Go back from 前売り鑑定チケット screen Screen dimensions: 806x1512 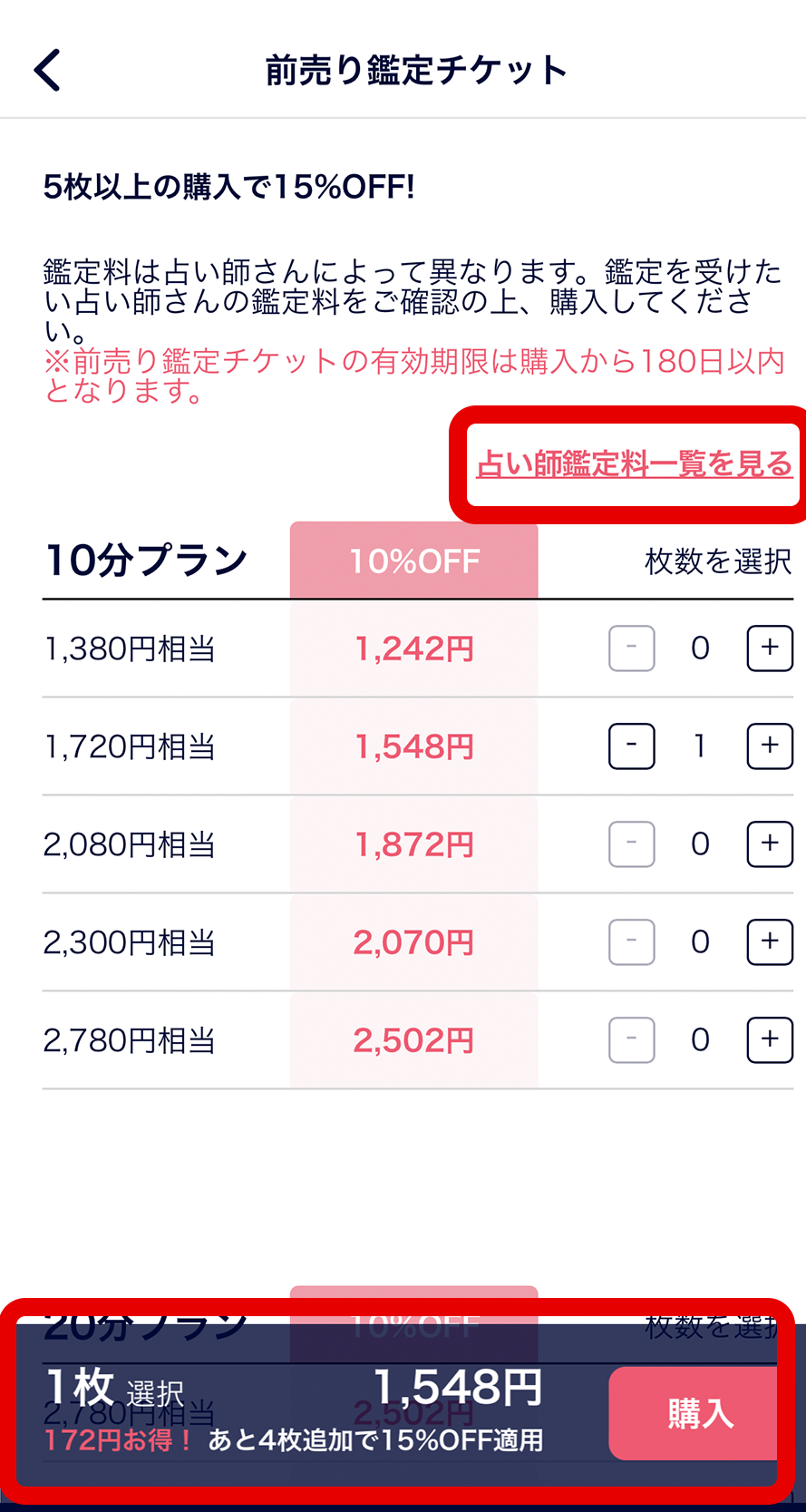click(x=47, y=70)
